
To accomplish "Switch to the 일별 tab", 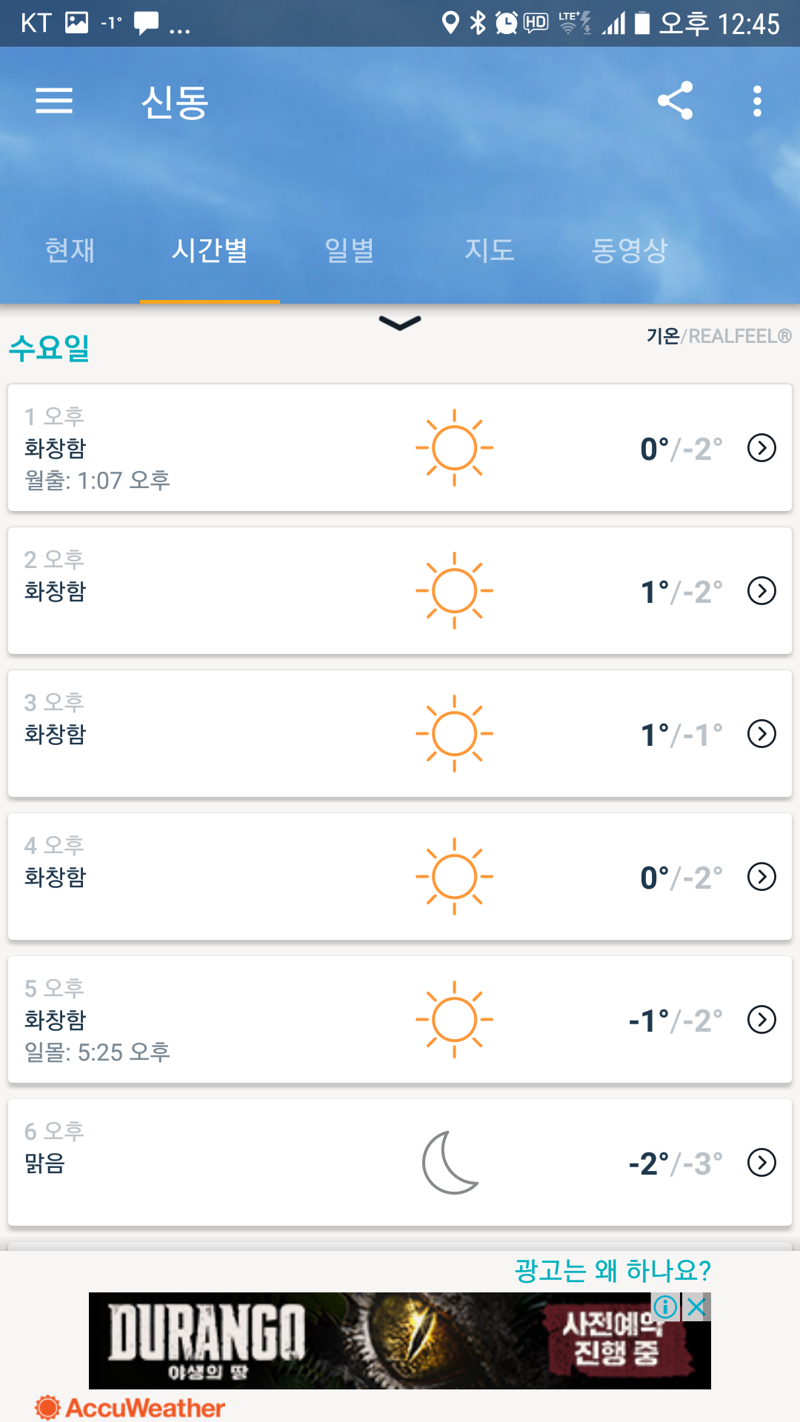I will (350, 250).
